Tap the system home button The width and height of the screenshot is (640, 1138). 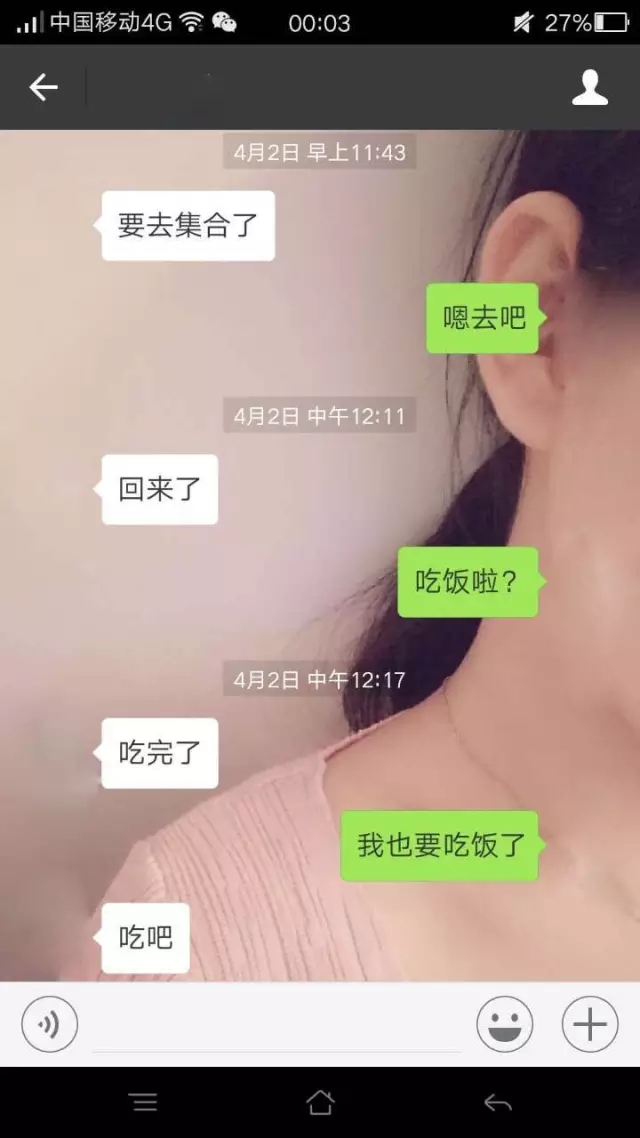(x=320, y=1102)
